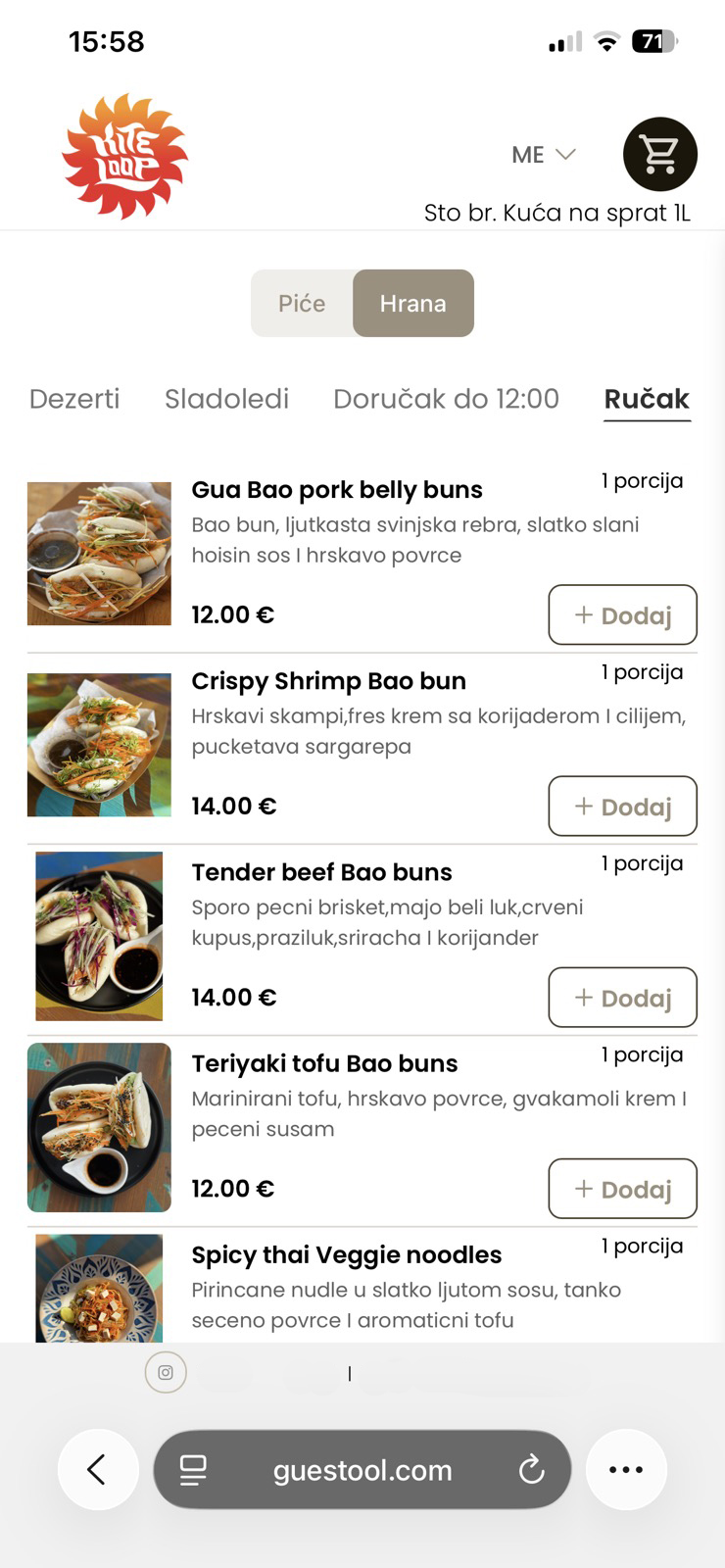Tap the guestool.com address bar
The height and width of the screenshot is (1568, 725).
coord(362,1469)
